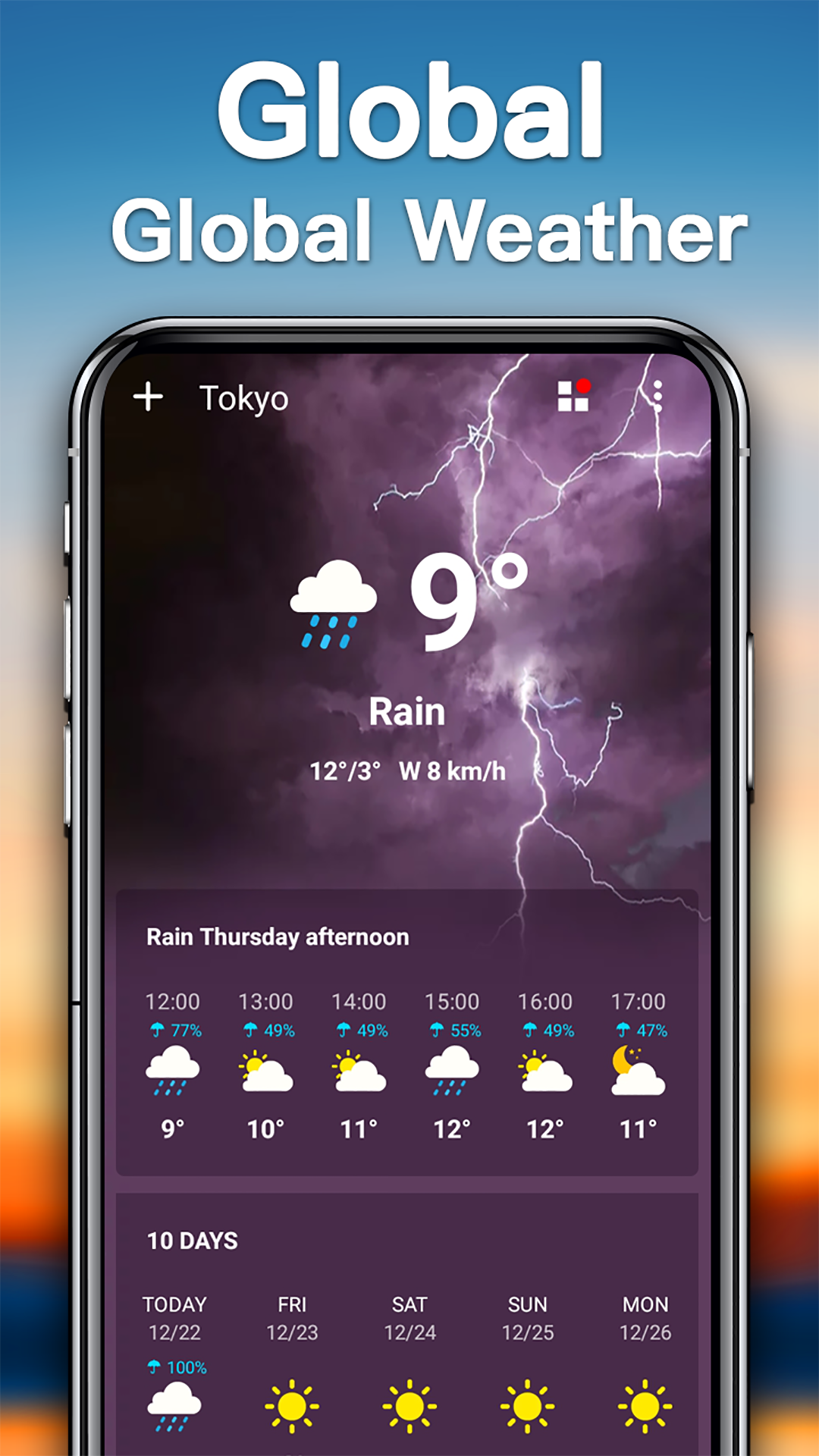Open the Rain Thursday afternoon summary
This screenshot has height=1456, width=819.
click(x=278, y=938)
